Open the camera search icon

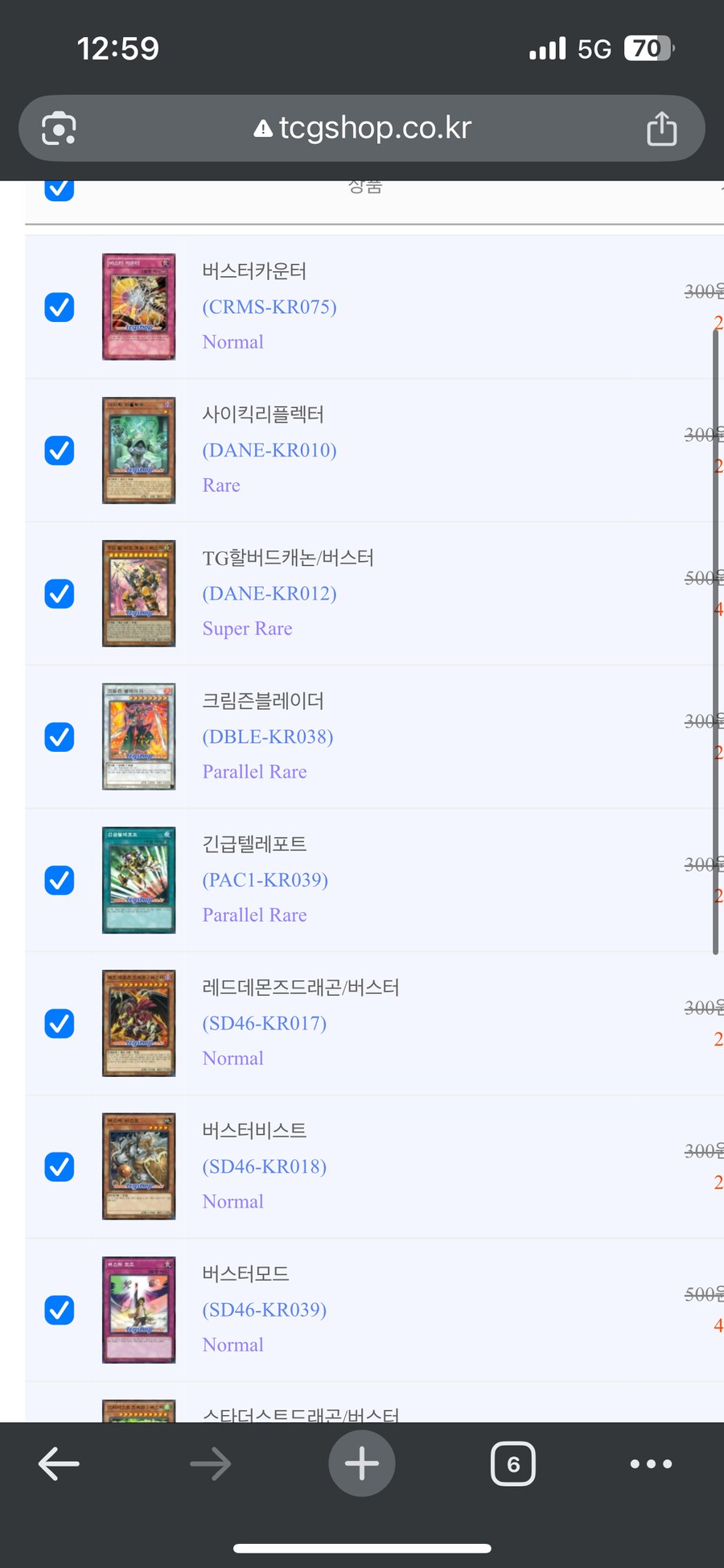pyautogui.click(x=59, y=129)
